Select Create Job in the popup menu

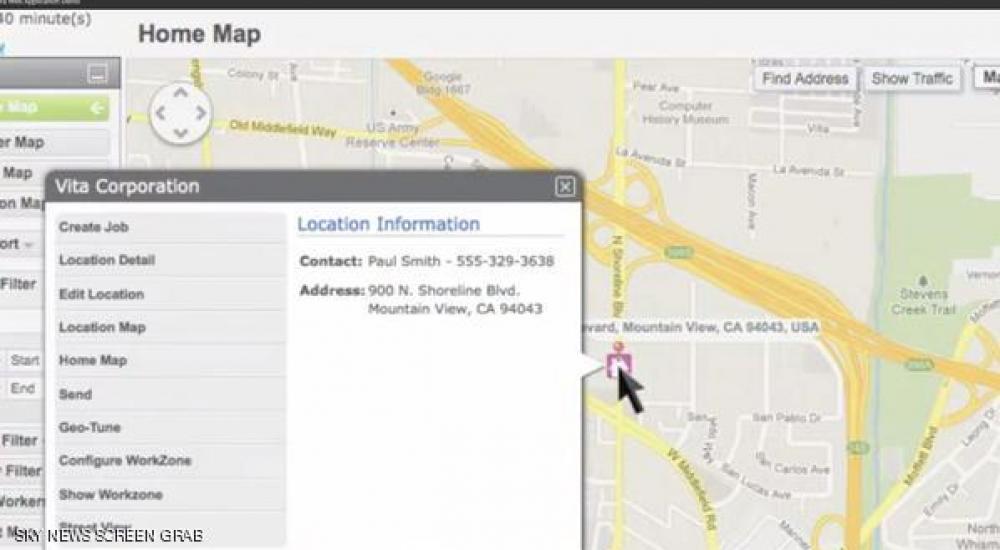[x=93, y=227]
